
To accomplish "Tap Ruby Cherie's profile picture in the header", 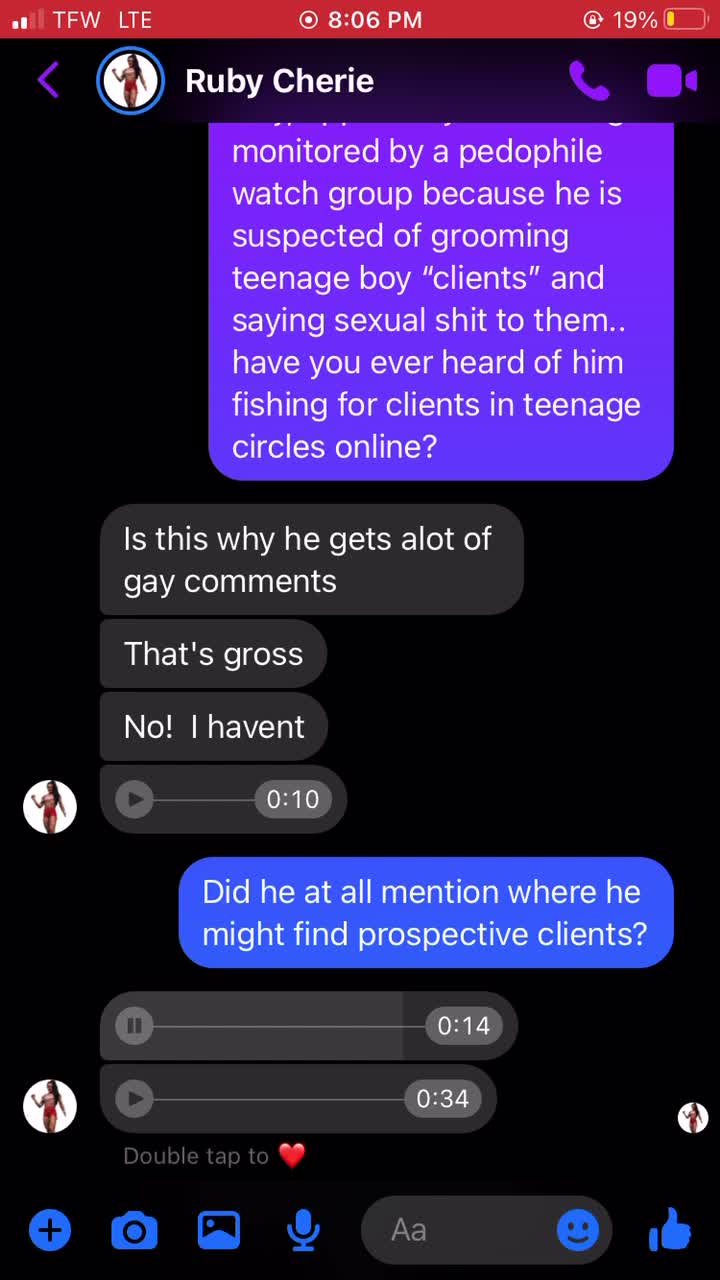I will [130, 81].
